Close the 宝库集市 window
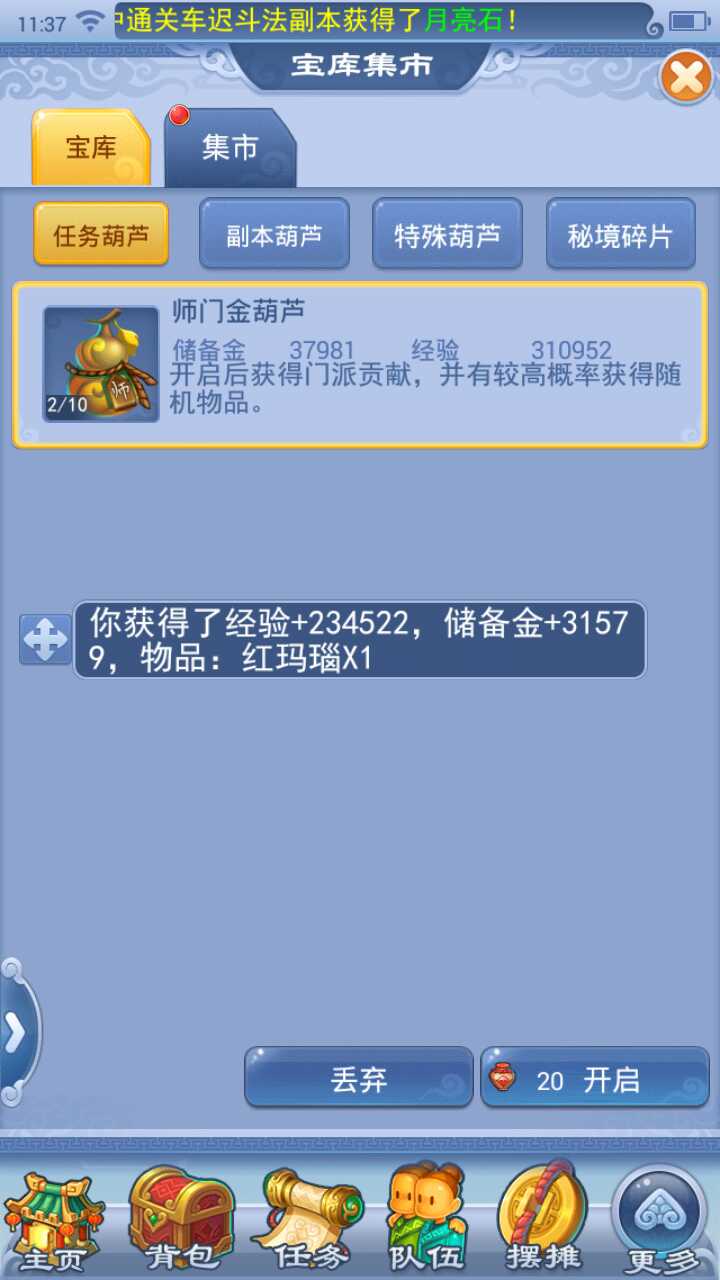This screenshot has width=720, height=1280. [x=686, y=77]
